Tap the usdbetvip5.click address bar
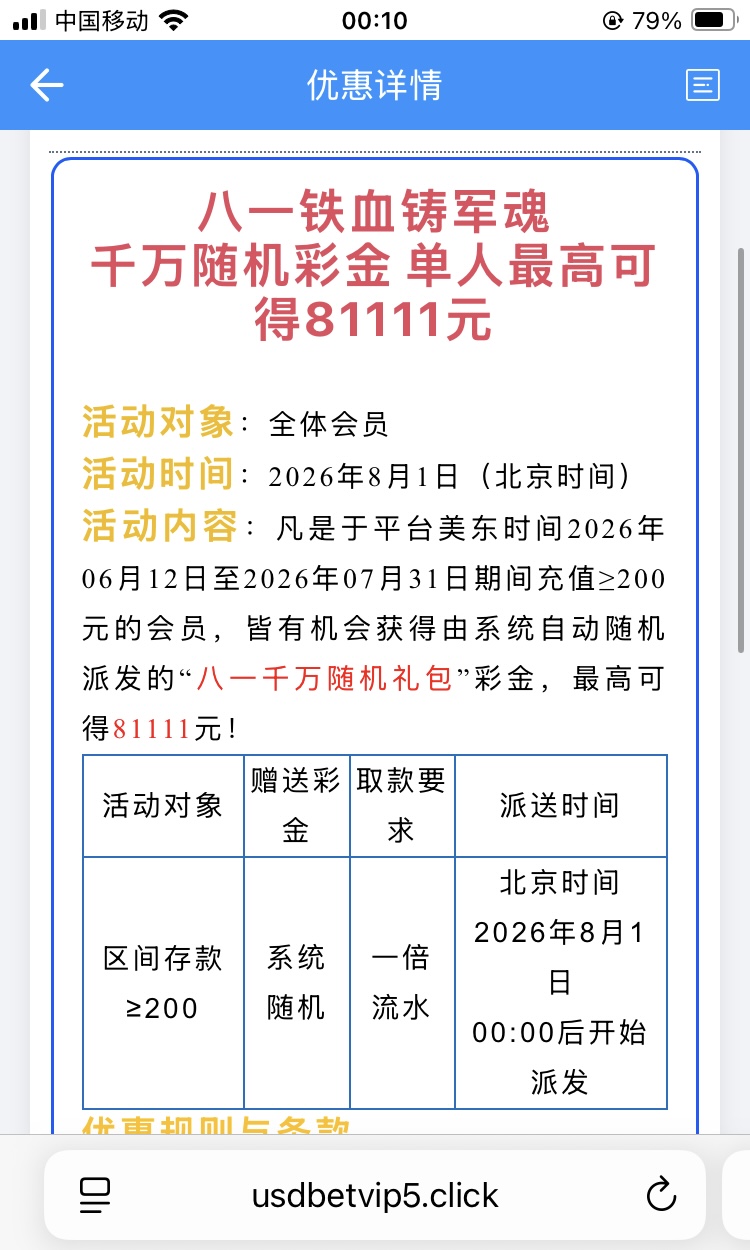 (x=375, y=1194)
